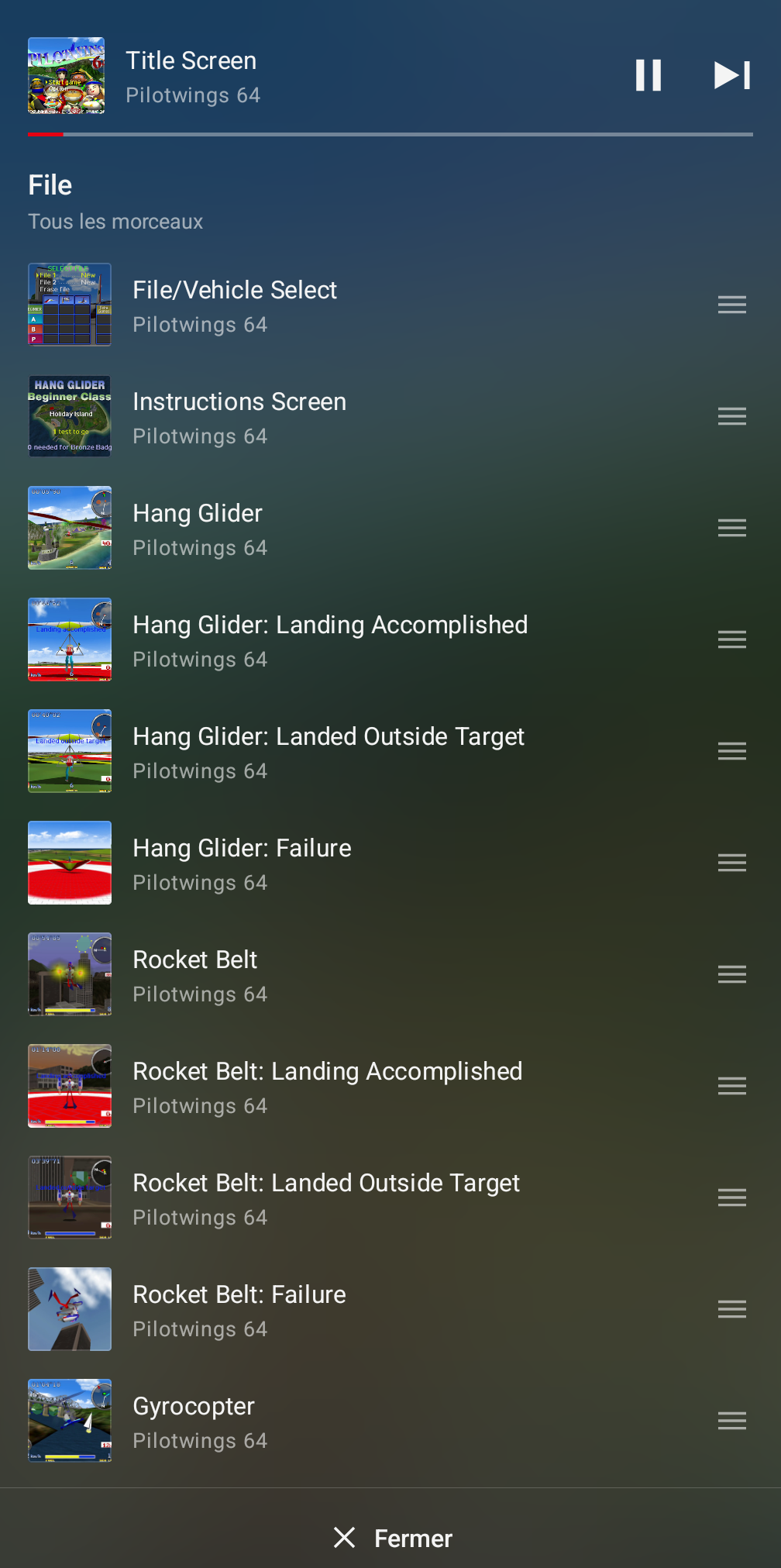Tap reorder handle for Gyrocopter
Screen dimensions: 781x1568
[731, 1421]
